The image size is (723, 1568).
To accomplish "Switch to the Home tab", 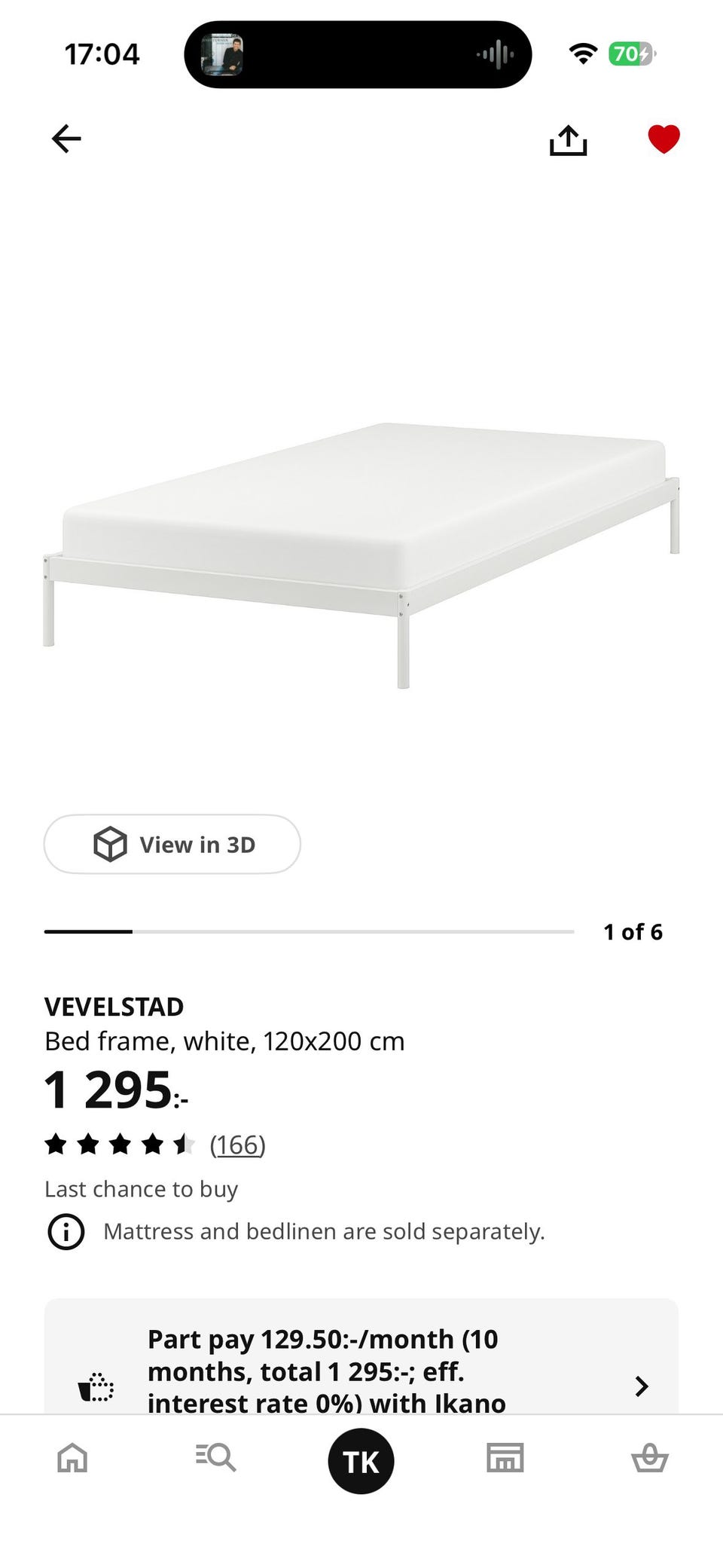I will click(72, 1458).
